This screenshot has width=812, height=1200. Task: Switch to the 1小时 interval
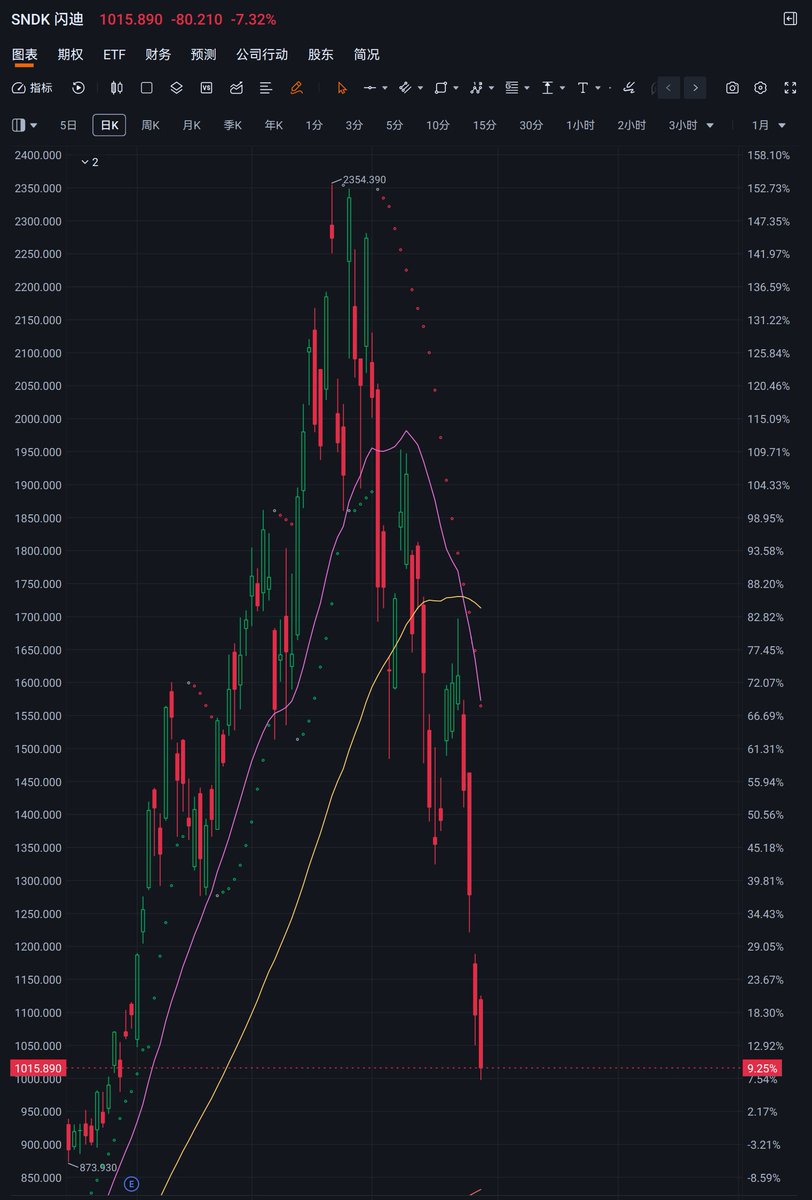point(580,125)
